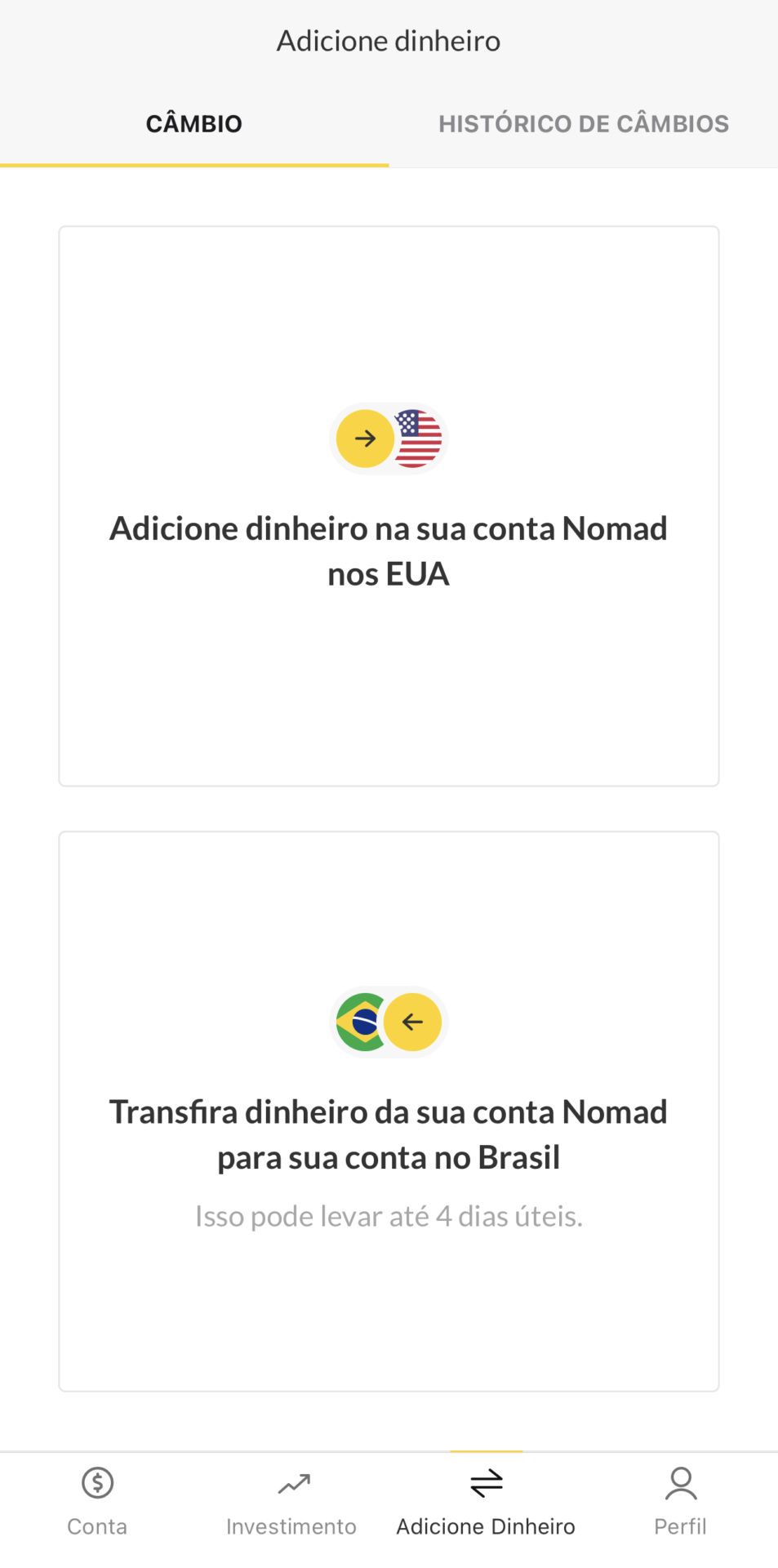Viewport: 778px width, 1568px height.
Task: Switch to the Histórico de Câmbios tab
Action: pos(583,123)
